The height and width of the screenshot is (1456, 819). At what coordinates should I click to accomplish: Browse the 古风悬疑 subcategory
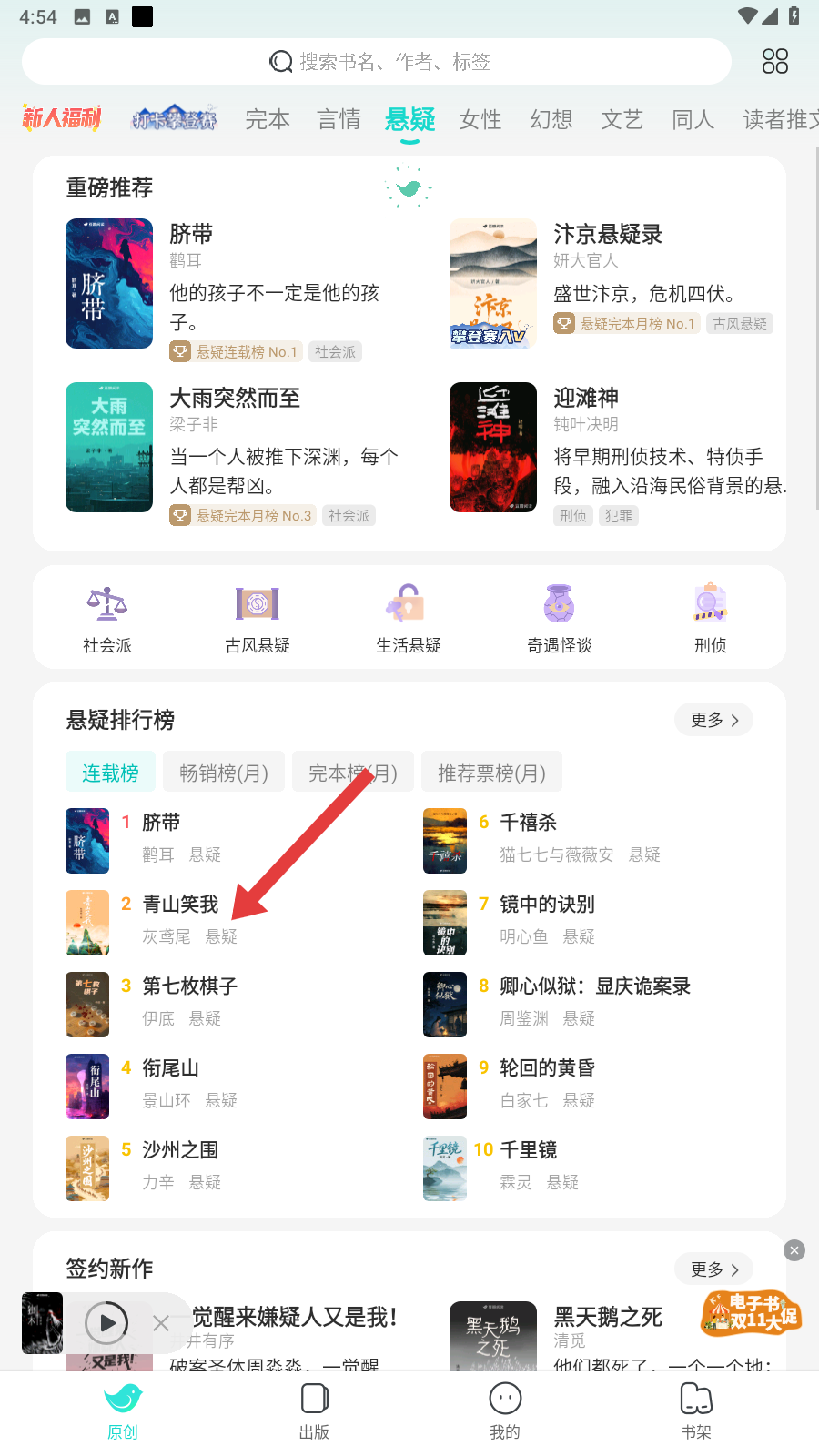[258, 618]
